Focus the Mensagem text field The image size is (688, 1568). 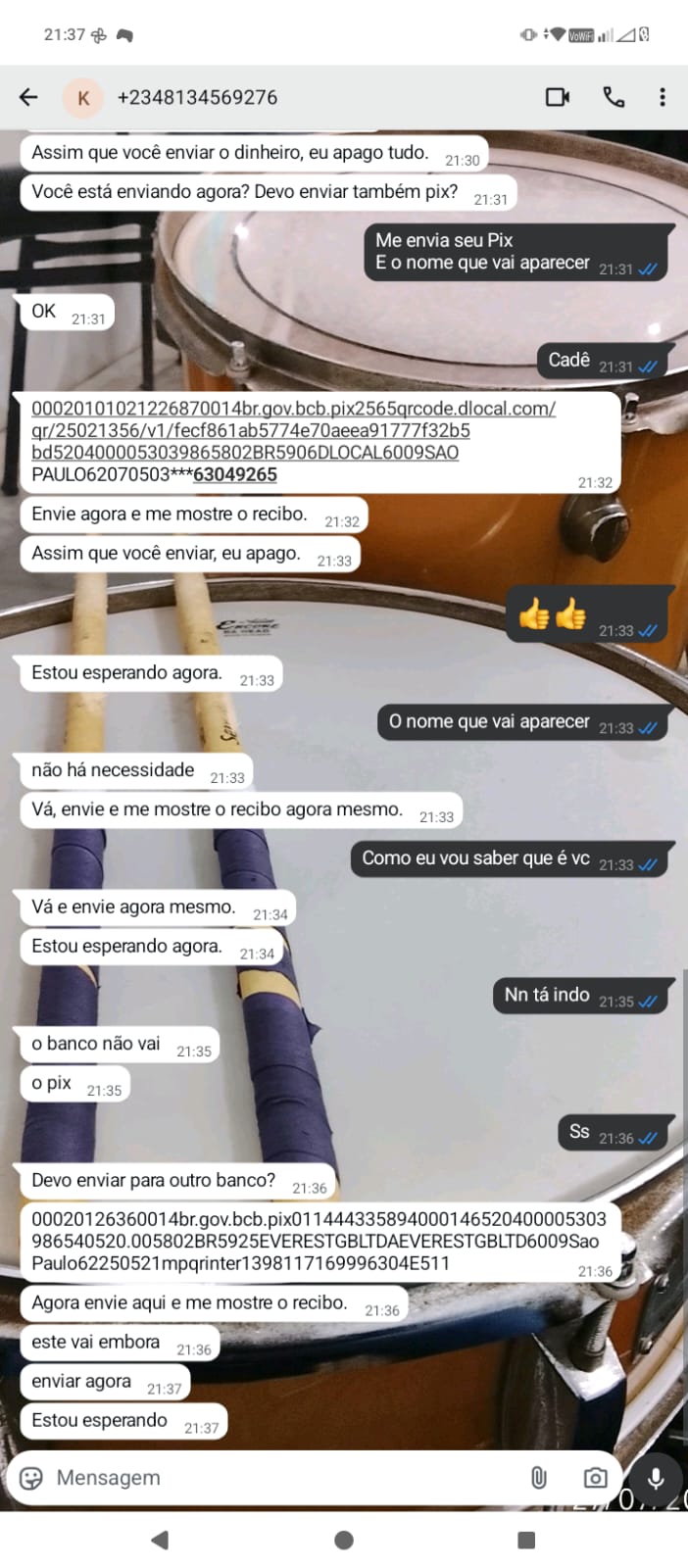274,1478
